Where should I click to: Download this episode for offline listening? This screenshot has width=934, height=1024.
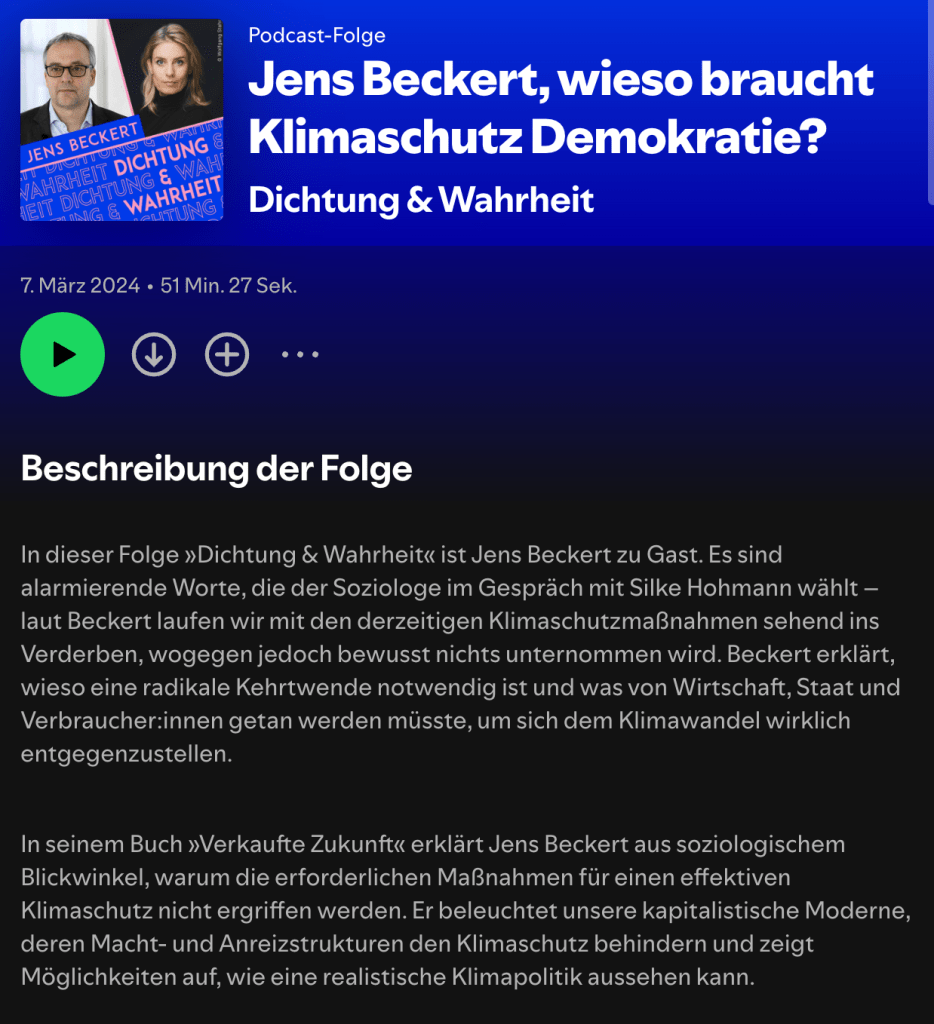[154, 354]
